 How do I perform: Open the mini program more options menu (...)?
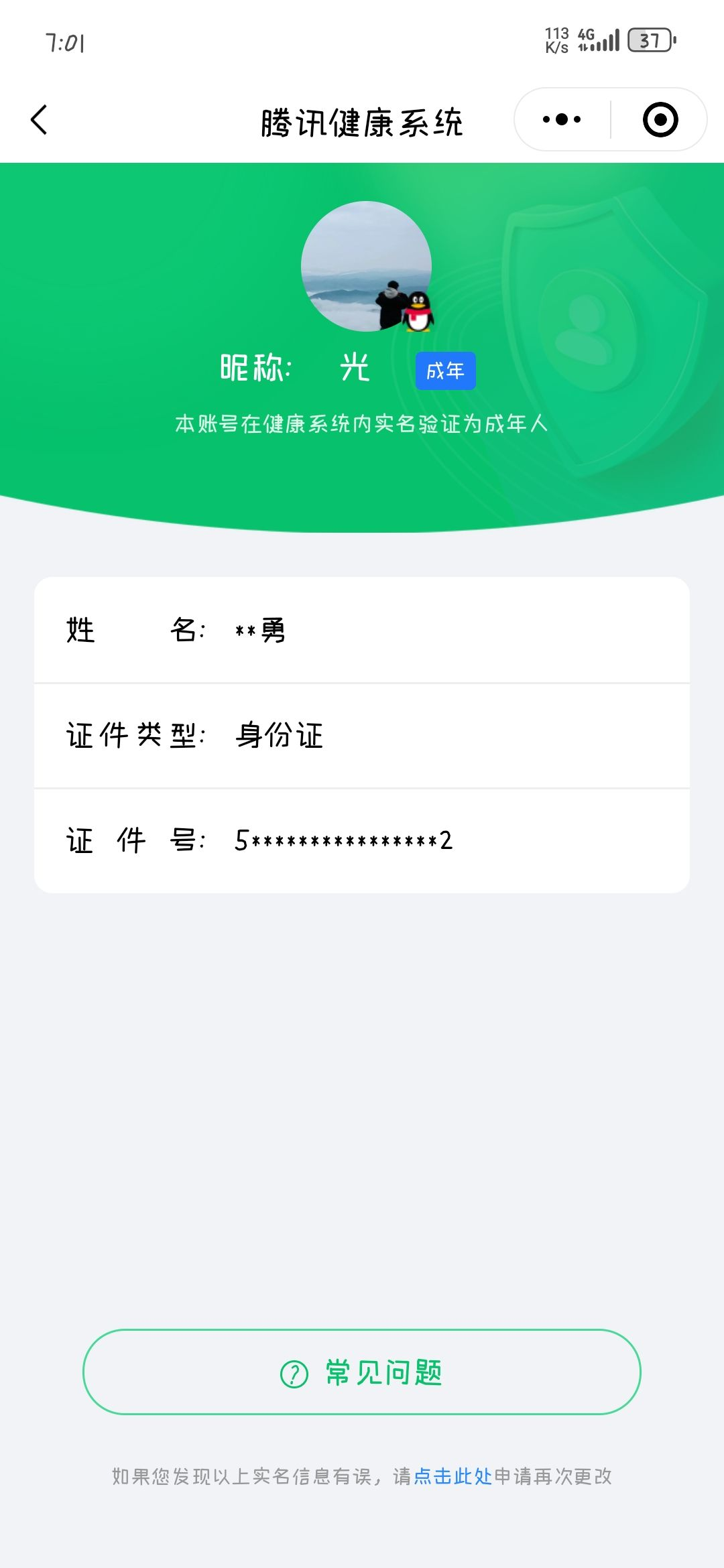[561, 119]
